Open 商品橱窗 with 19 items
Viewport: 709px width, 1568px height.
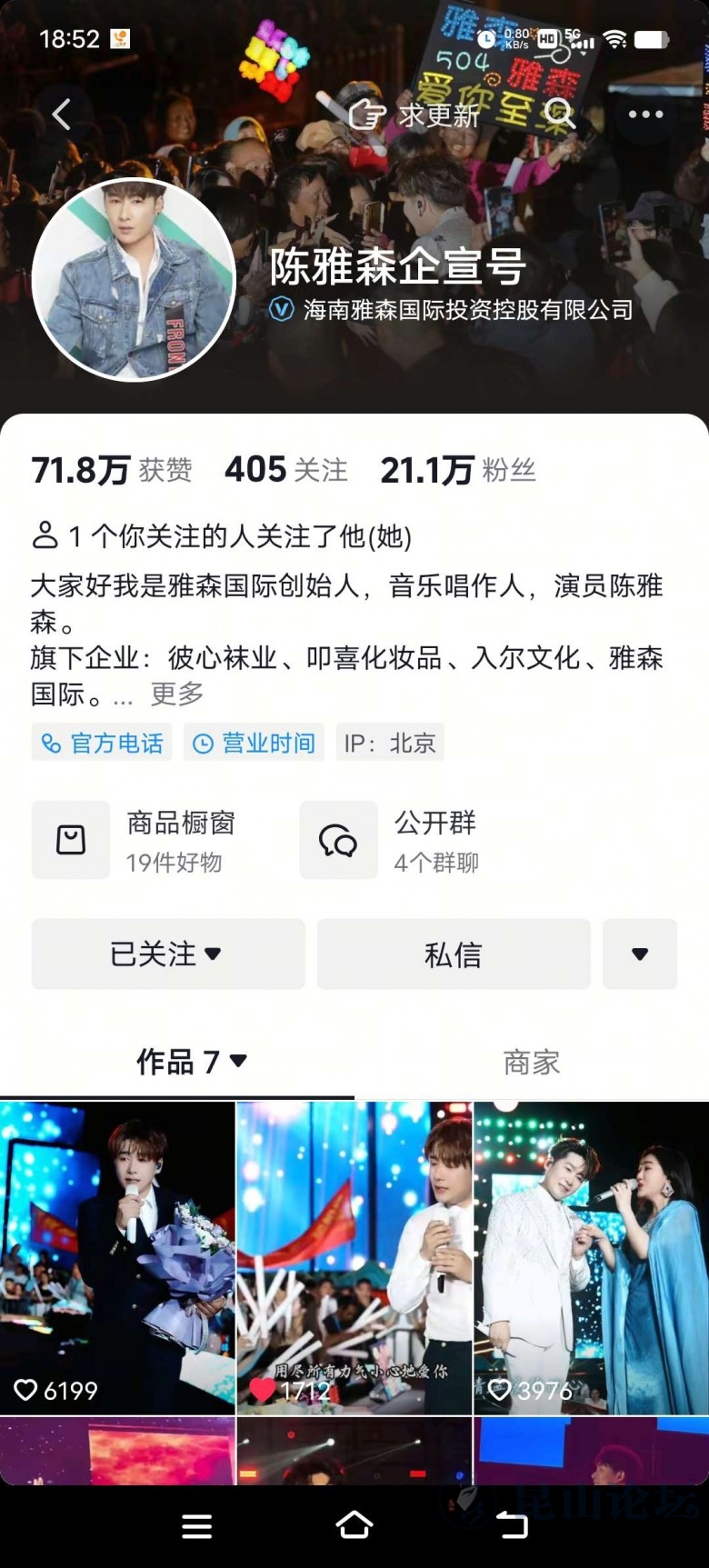click(136, 840)
